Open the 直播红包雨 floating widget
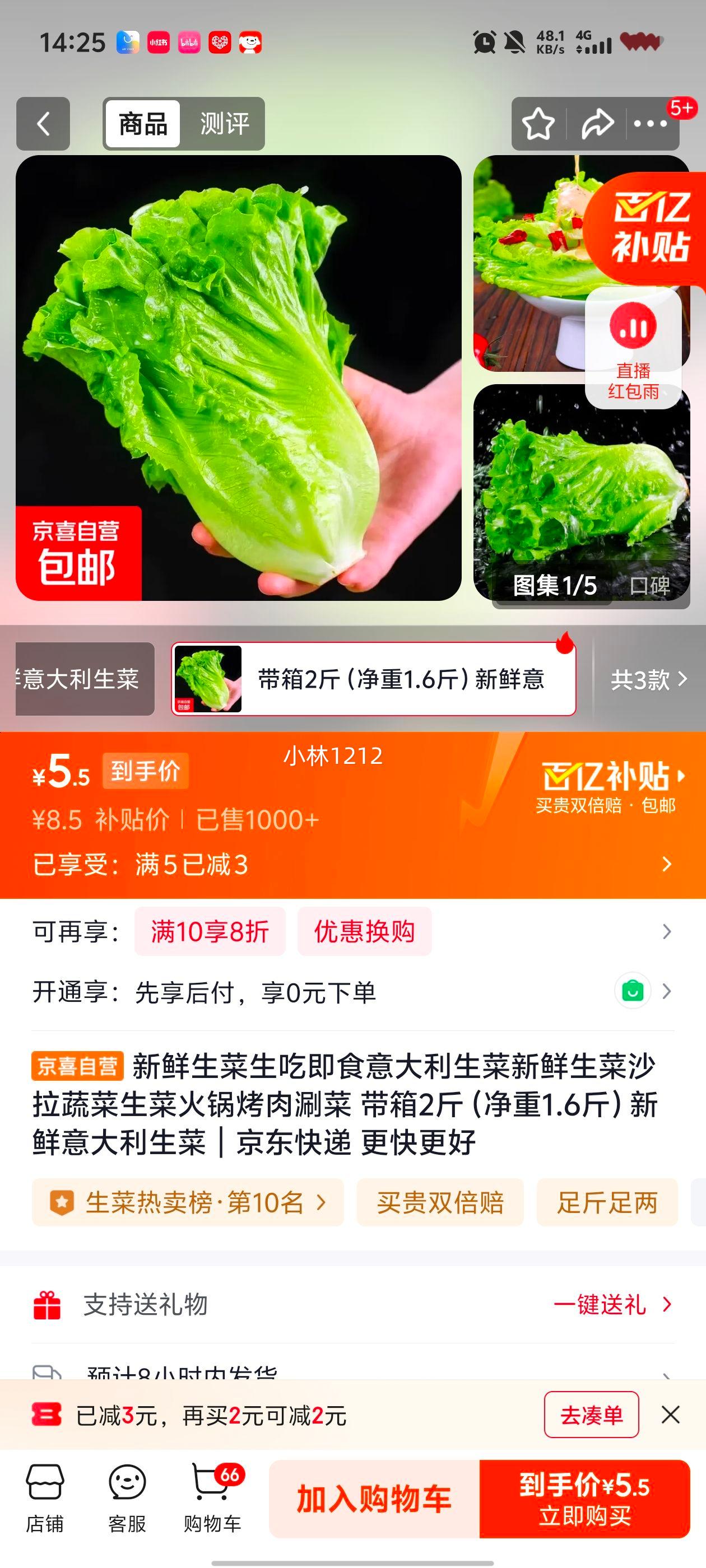The width and height of the screenshot is (706, 1568). click(x=633, y=348)
